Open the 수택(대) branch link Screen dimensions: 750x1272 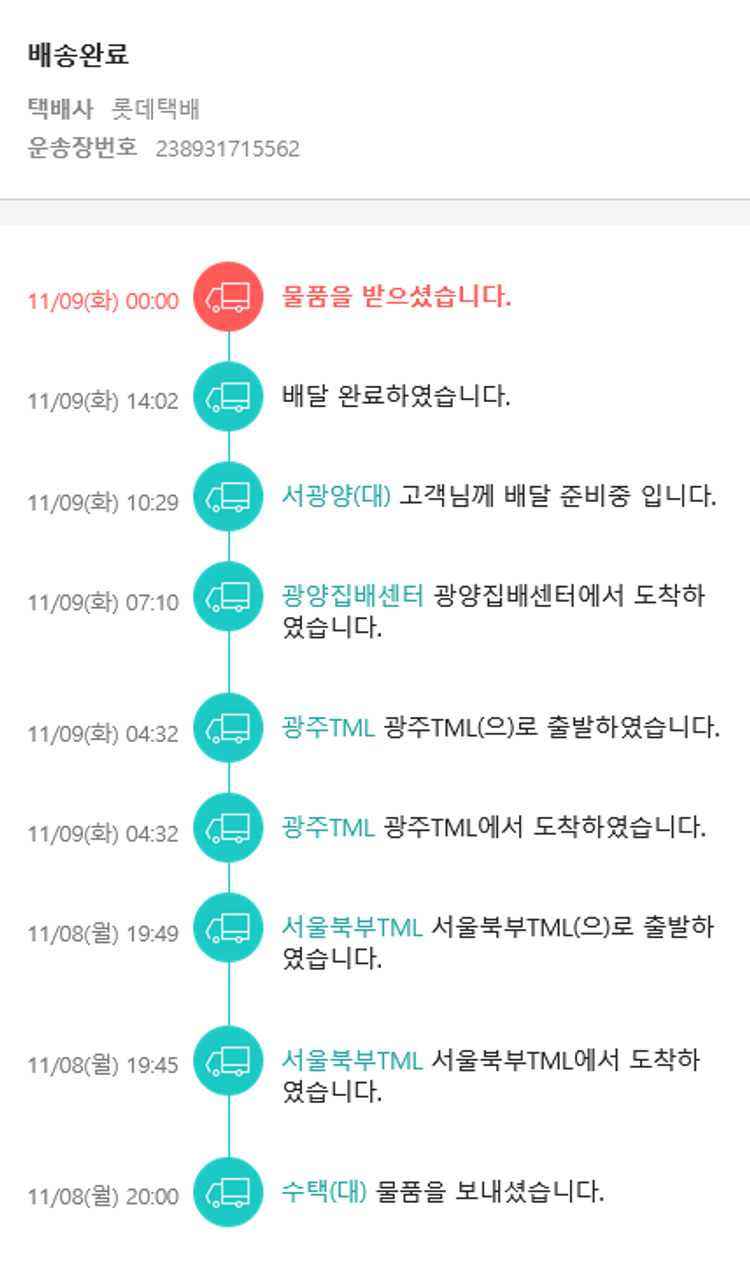click(x=324, y=1191)
